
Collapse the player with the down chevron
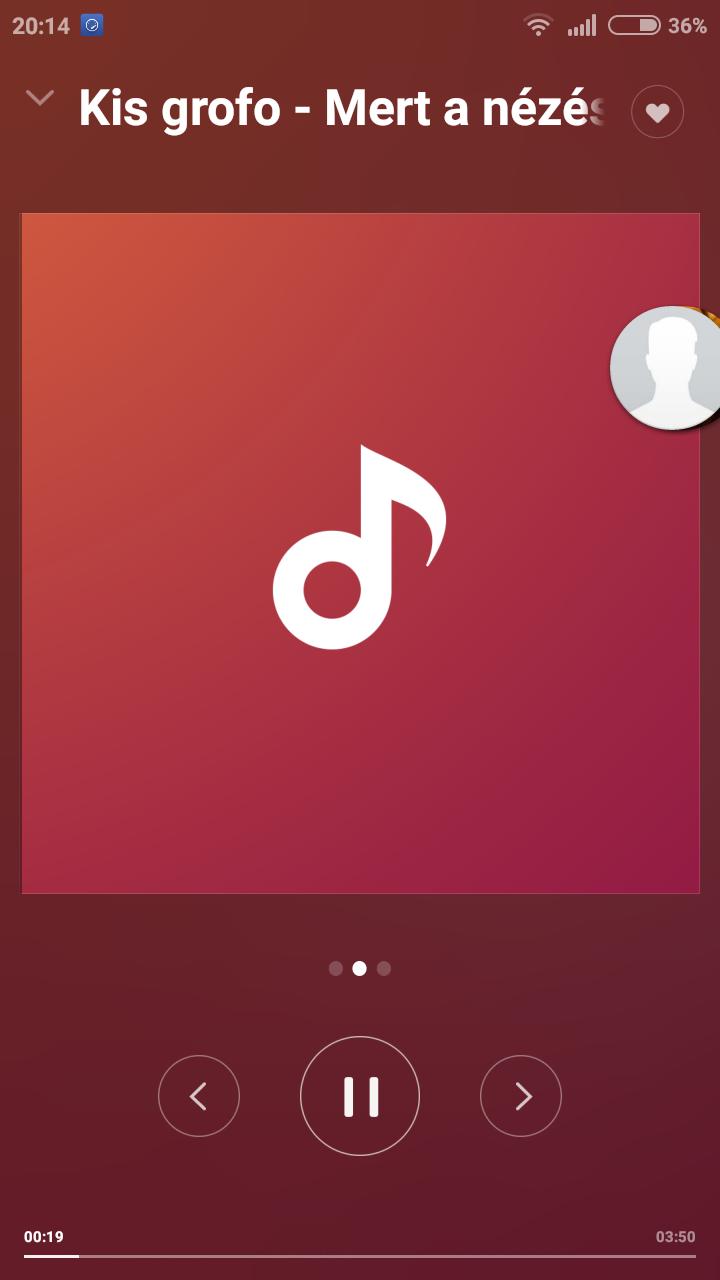pyautogui.click(x=40, y=98)
